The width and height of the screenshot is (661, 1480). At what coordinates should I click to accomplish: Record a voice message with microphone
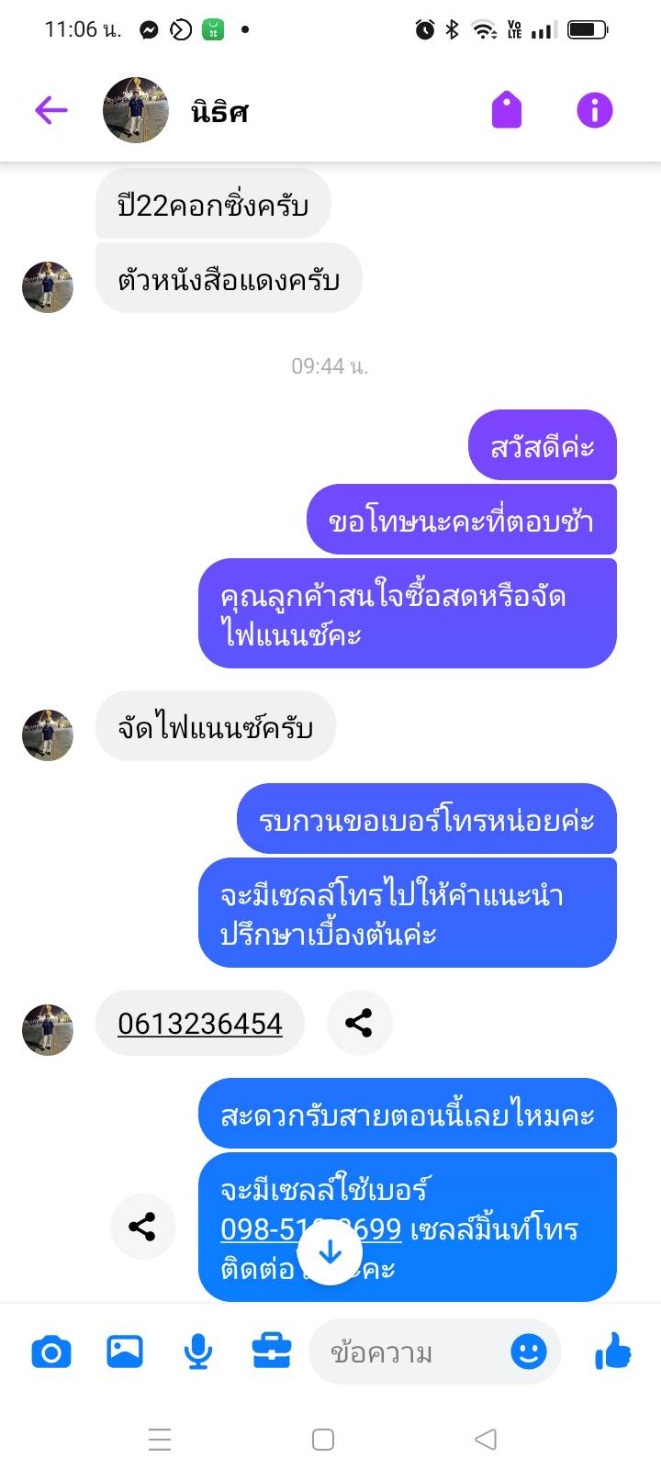click(198, 1353)
